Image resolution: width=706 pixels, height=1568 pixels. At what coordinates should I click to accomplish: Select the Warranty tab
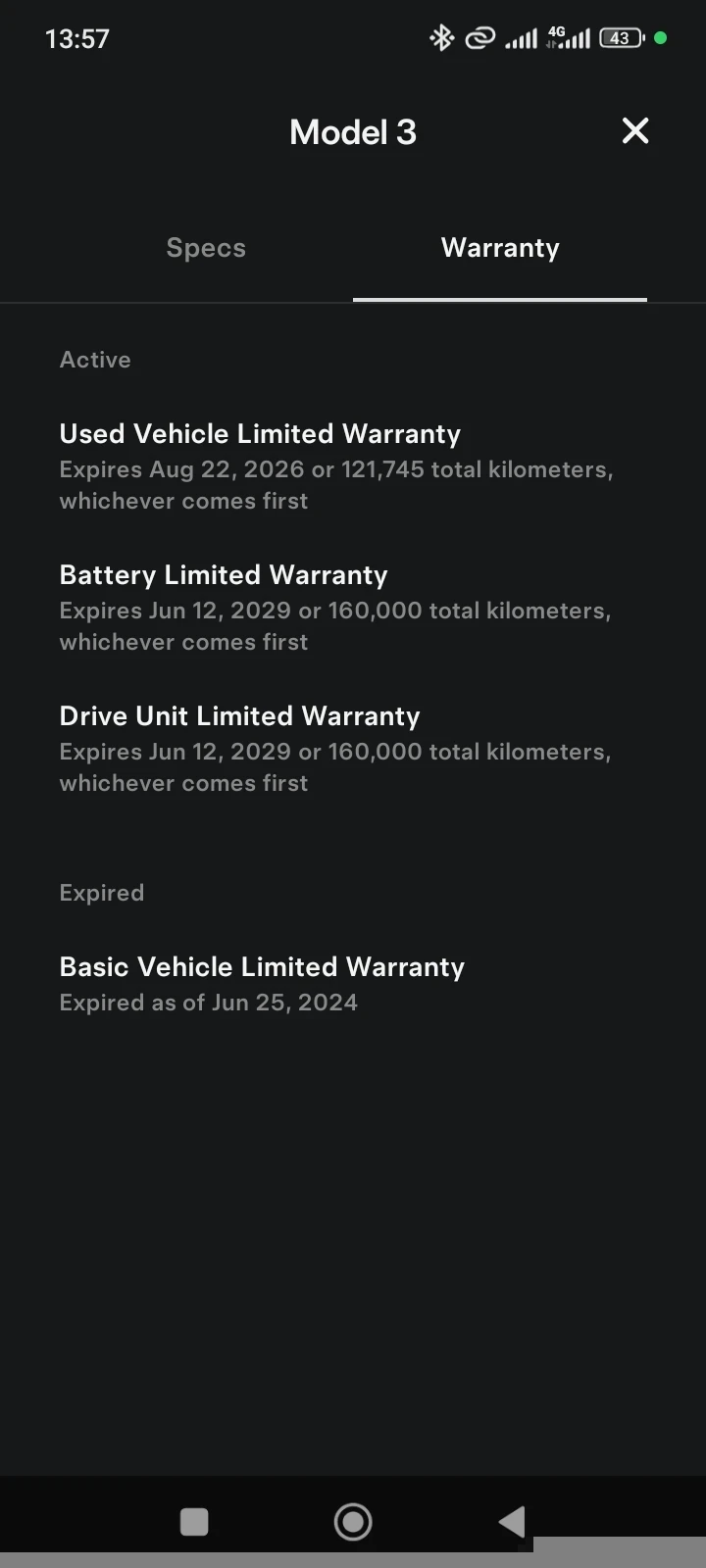pos(500,248)
